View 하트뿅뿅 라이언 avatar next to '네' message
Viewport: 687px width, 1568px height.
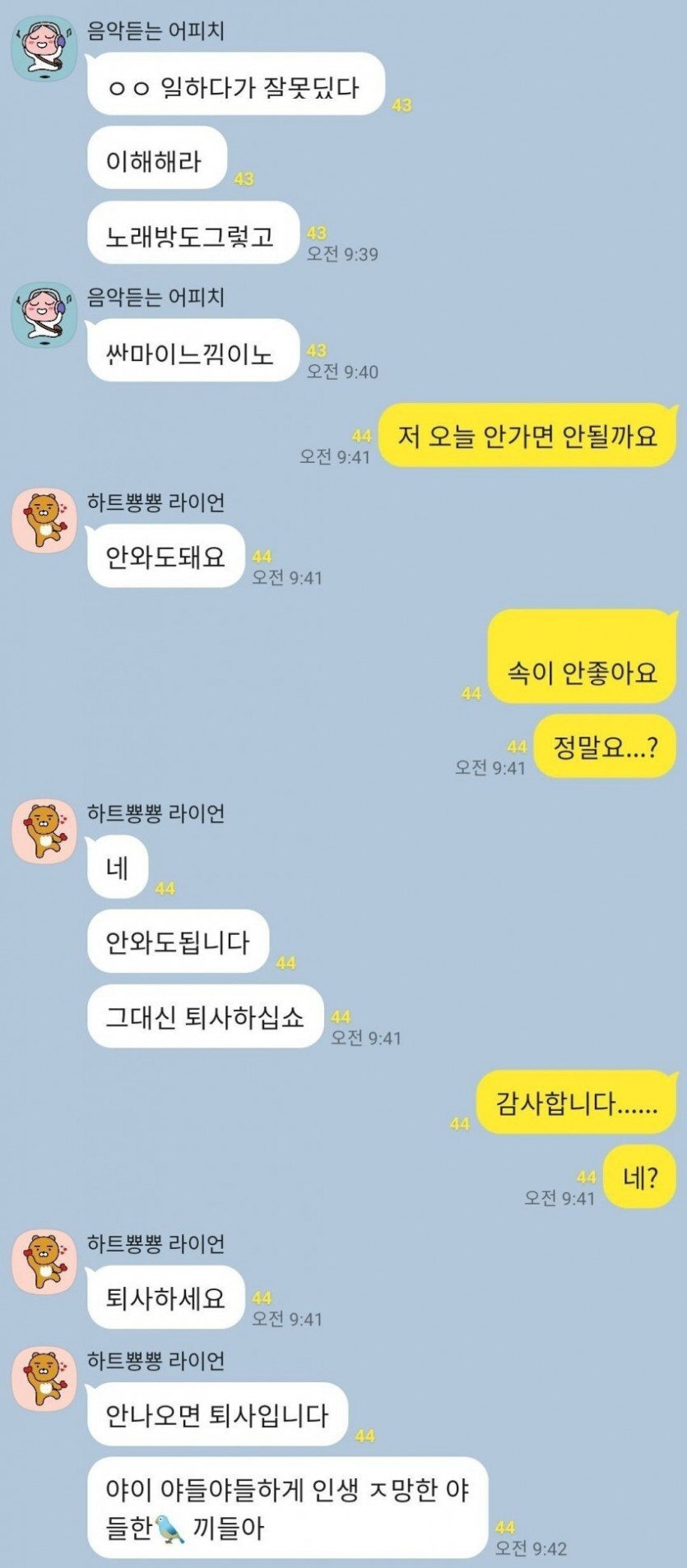pyautogui.click(x=44, y=831)
